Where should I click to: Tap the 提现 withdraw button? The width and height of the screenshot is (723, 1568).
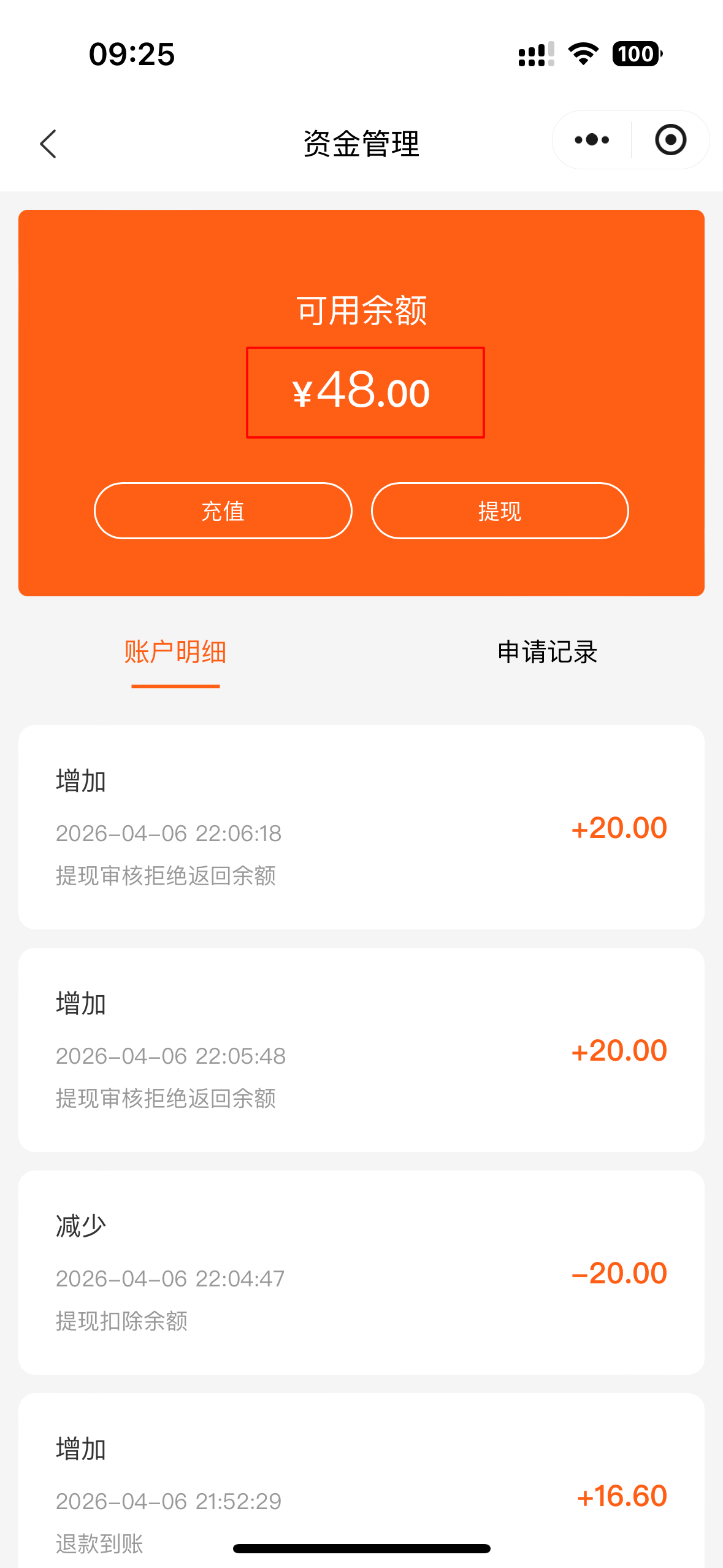click(x=500, y=511)
